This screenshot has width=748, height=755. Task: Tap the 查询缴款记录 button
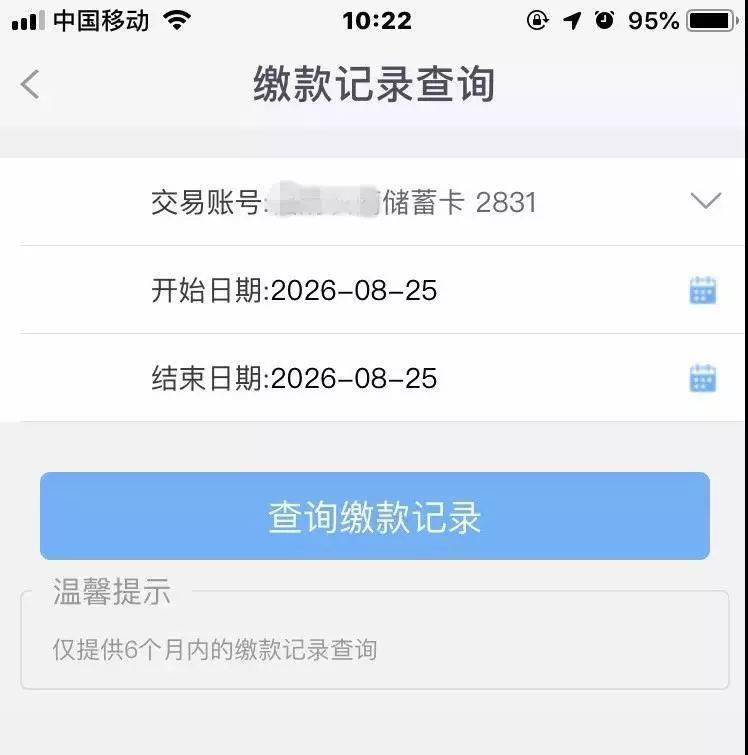tap(375, 516)
